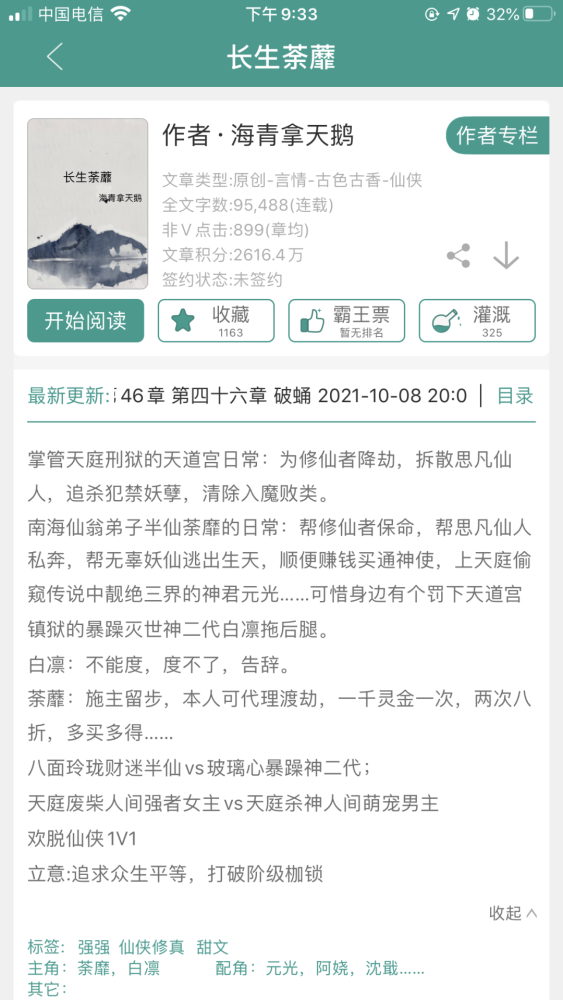This screenshot has width=563, height=1000.
Task: Open the 作者专栏 author column
Action: (497, 135)
